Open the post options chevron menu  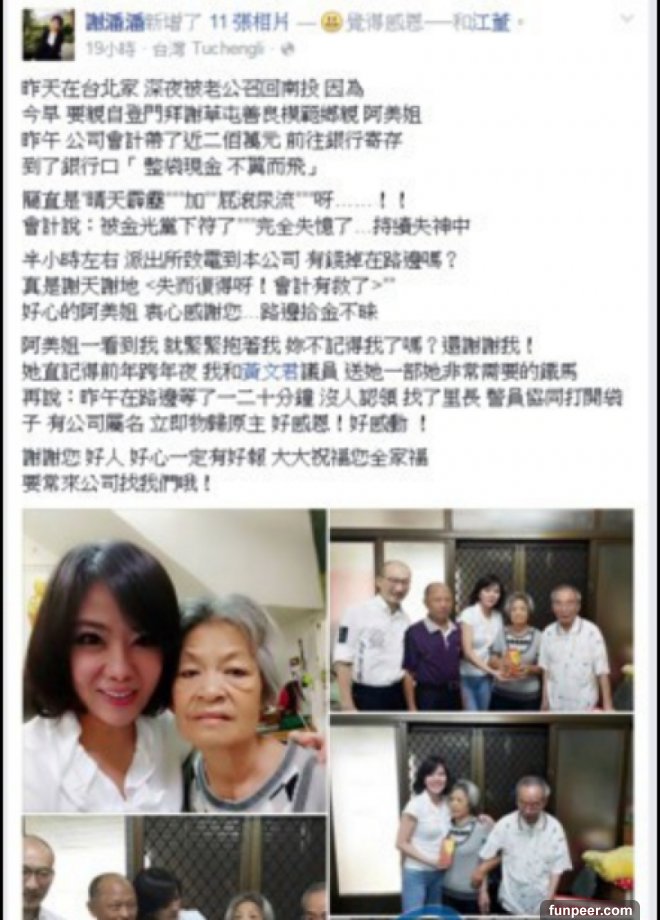point(627,20)
